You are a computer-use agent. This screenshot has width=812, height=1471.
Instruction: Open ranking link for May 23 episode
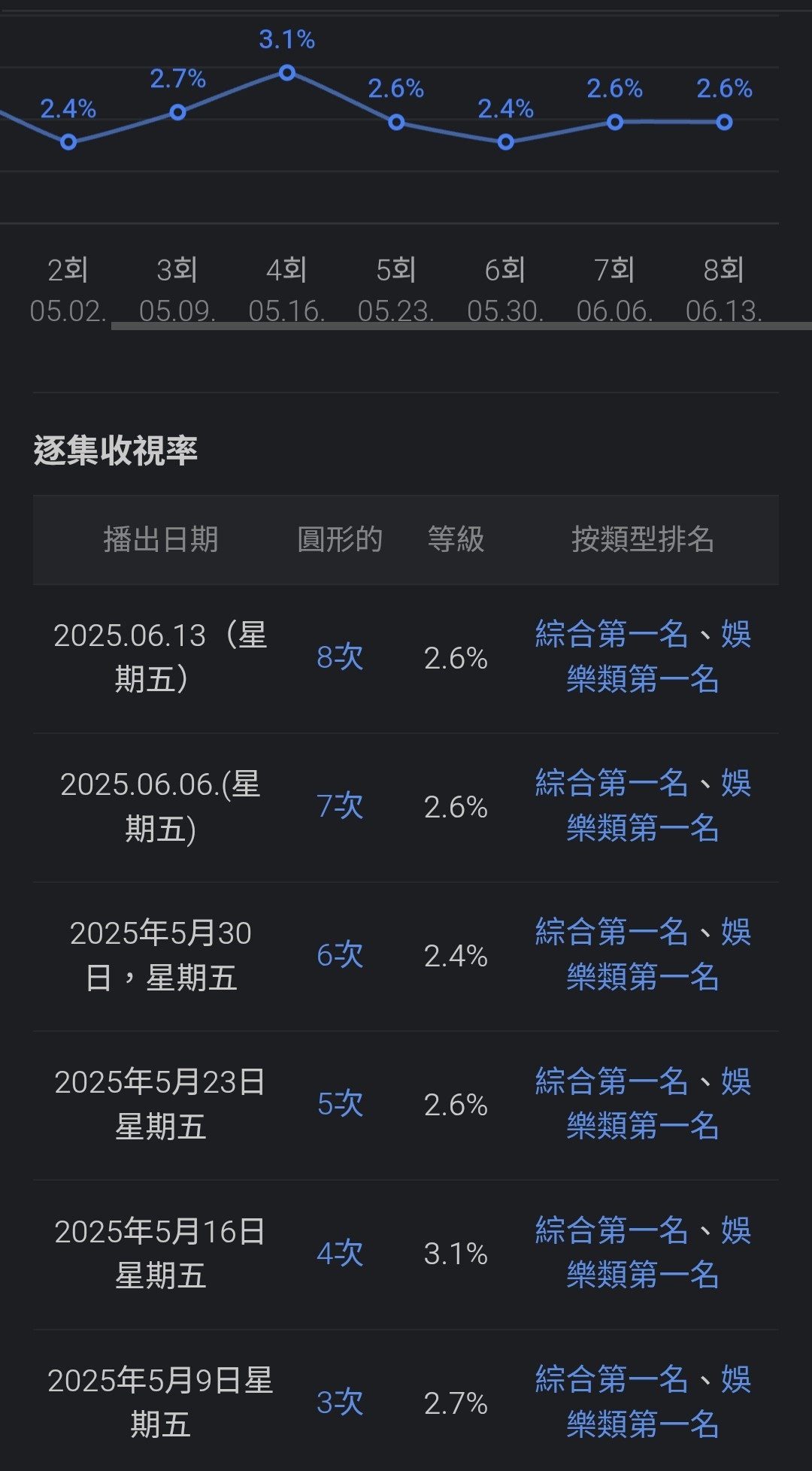click(x=643, y=1103)
